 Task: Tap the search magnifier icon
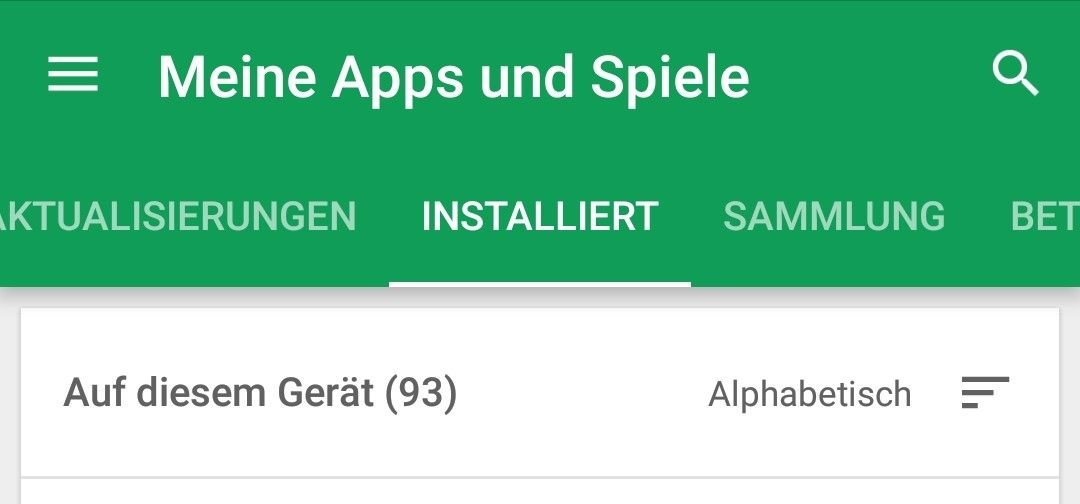pyautogui.click(x=1015, y=76)
